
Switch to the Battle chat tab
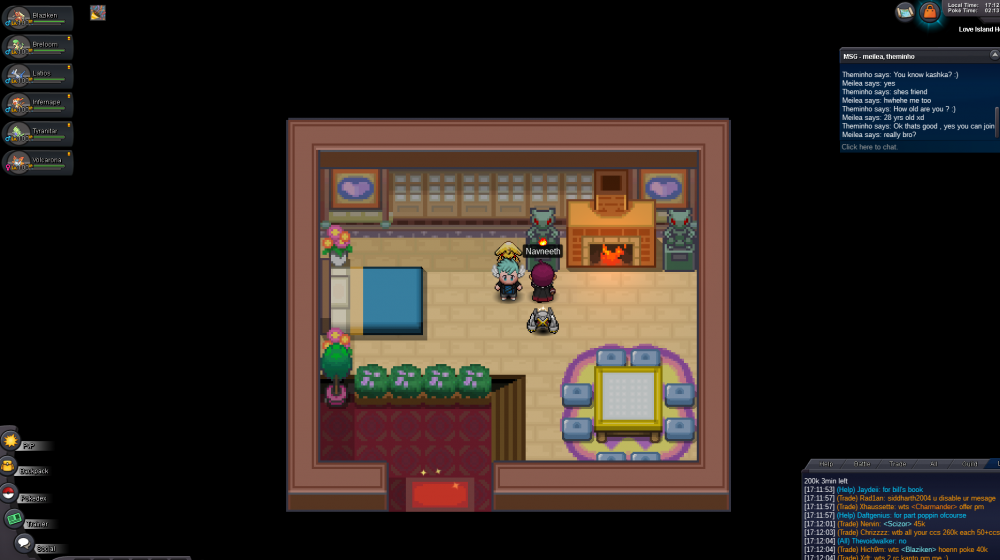[861, 464]
